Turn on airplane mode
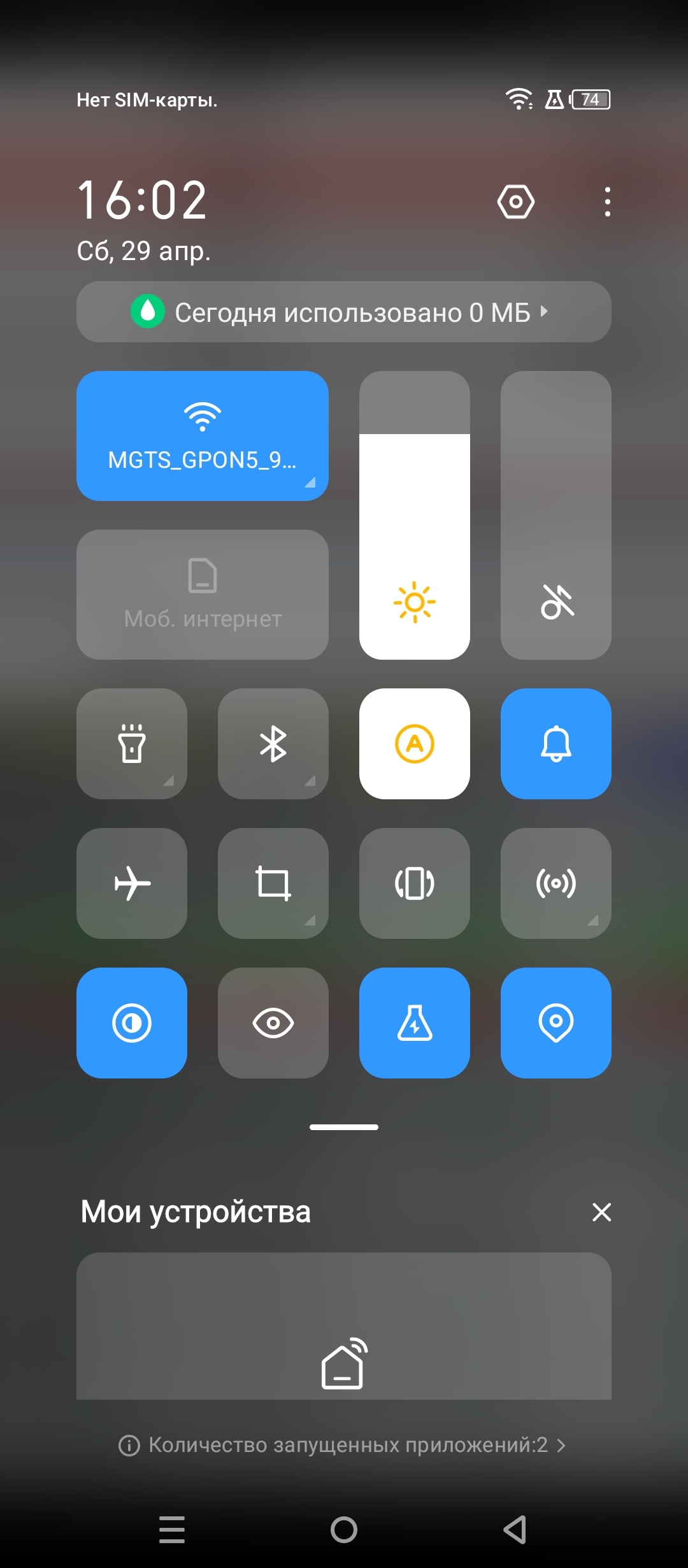 pos(132,883)
